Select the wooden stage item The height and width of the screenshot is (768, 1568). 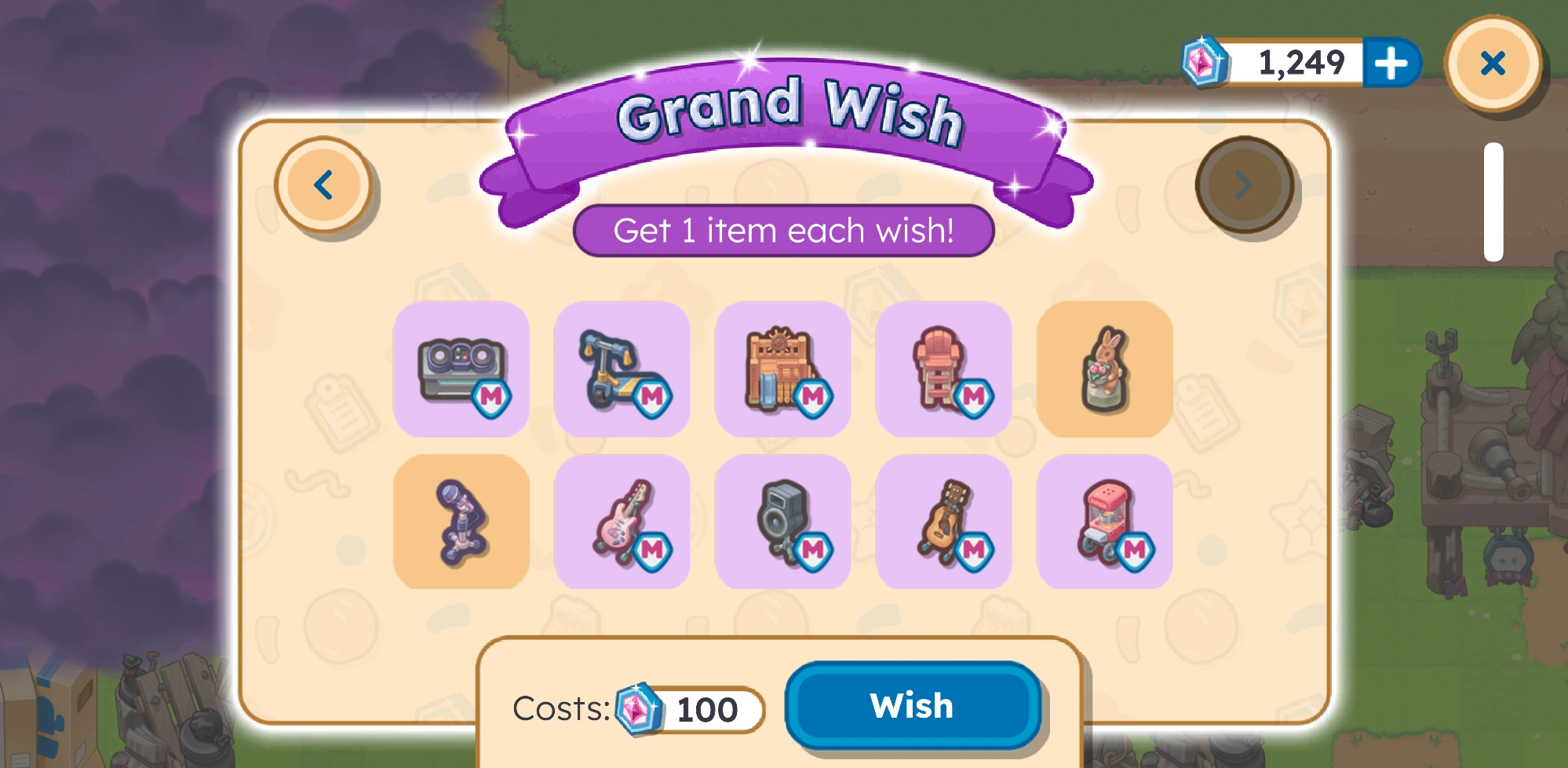pos(783,368)
